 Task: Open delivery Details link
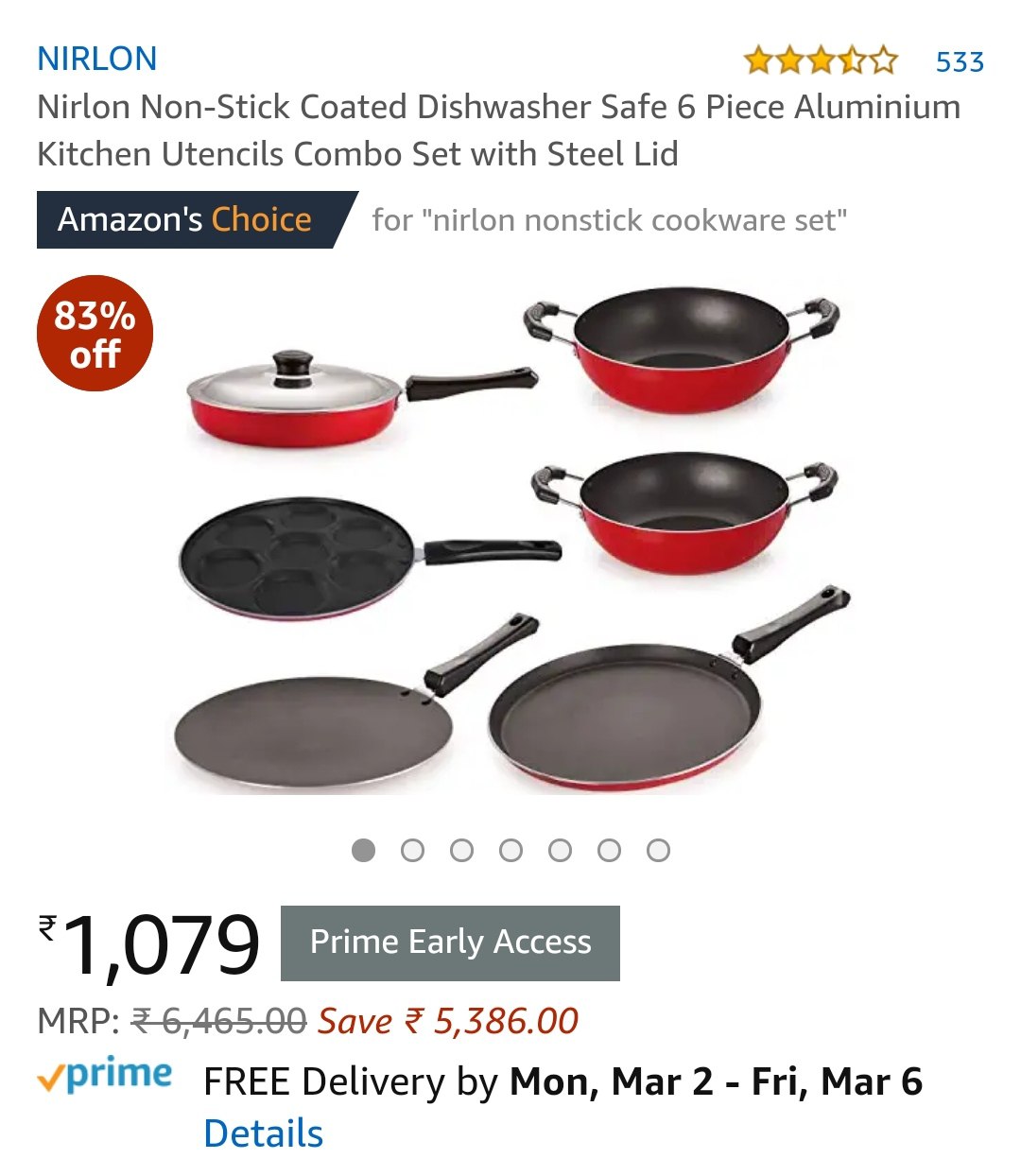click(264, 1133)
